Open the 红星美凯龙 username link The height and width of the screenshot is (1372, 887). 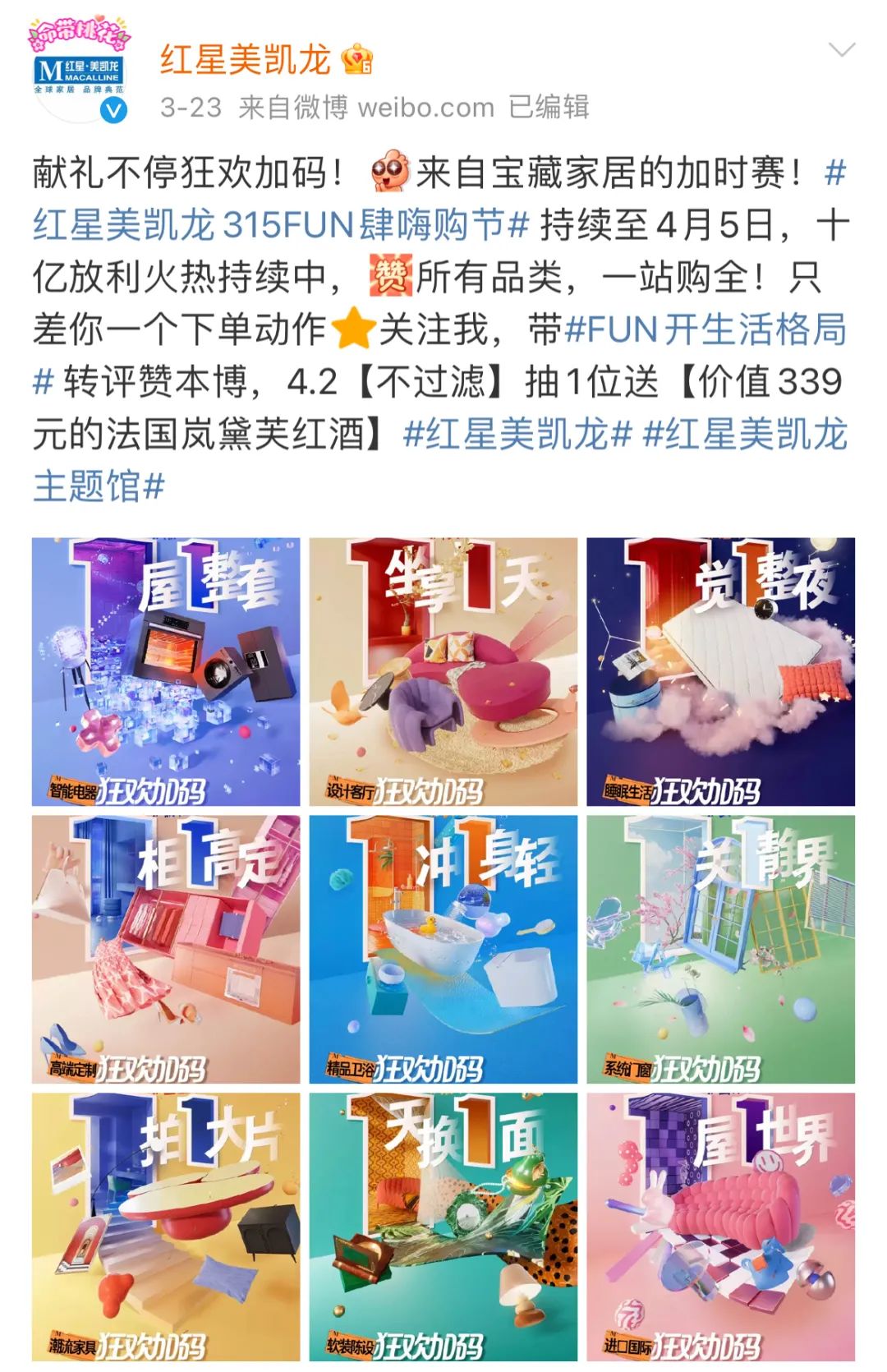[245, 60]
